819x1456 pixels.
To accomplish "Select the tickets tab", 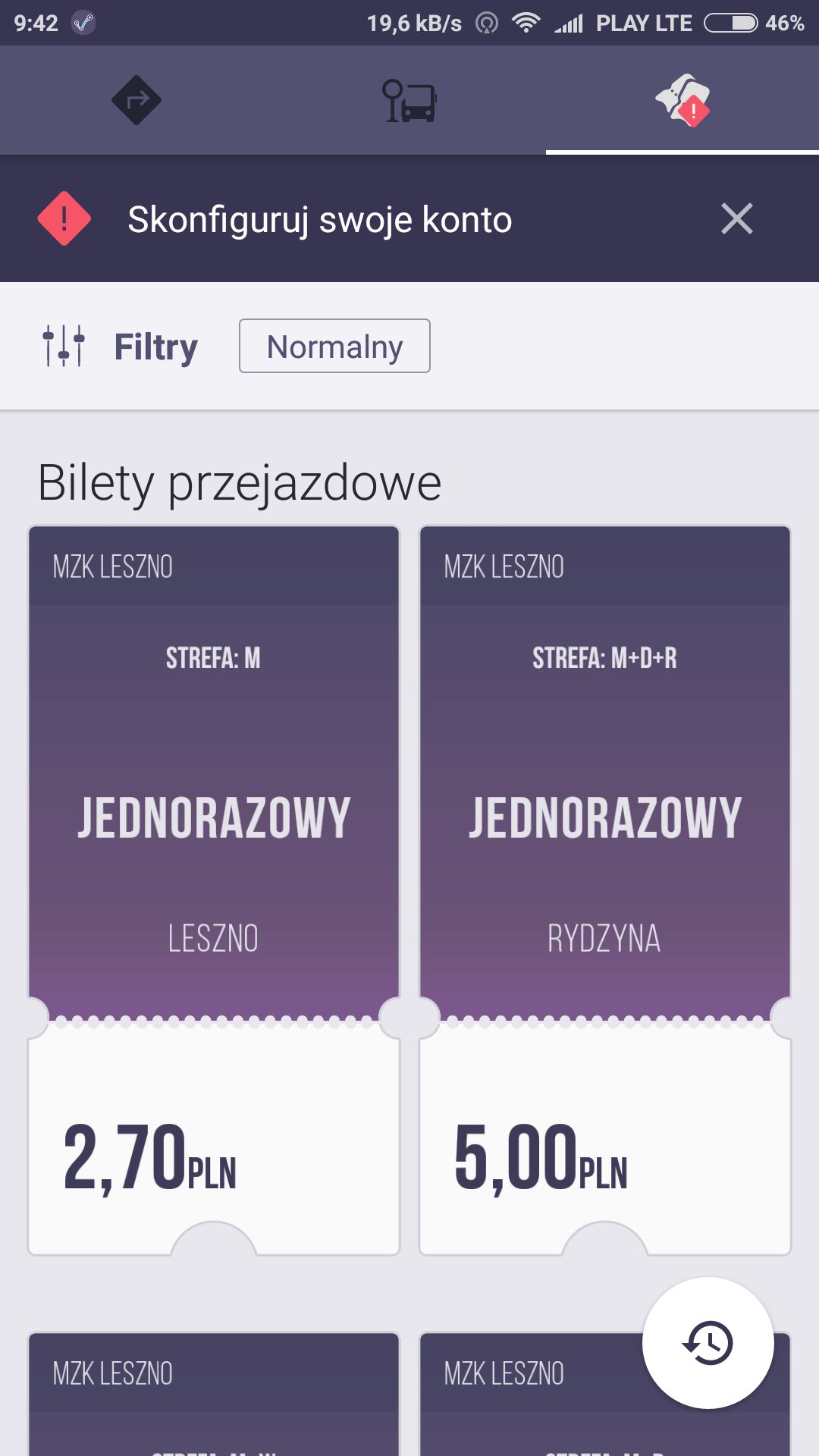I will click(682, 100).
